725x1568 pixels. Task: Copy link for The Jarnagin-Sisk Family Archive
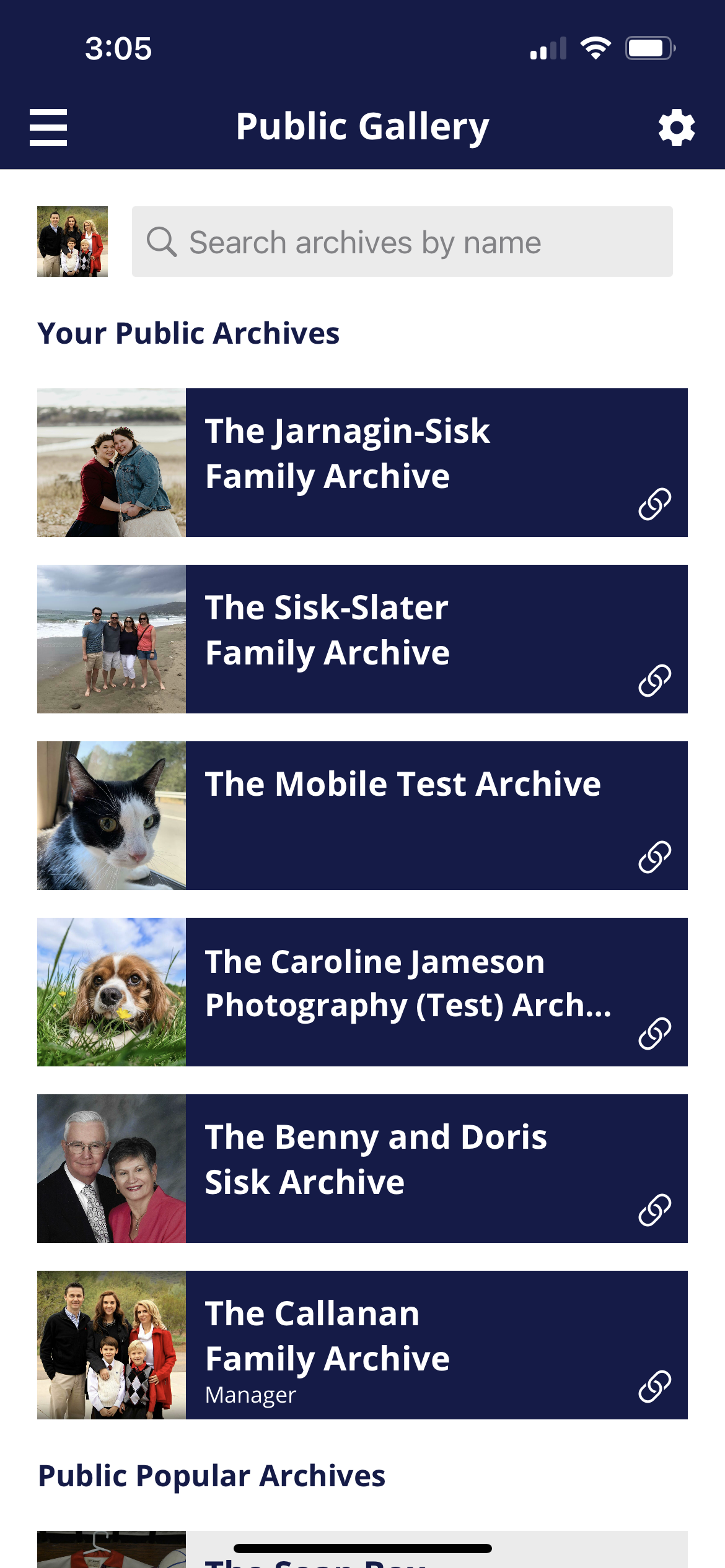655,504
